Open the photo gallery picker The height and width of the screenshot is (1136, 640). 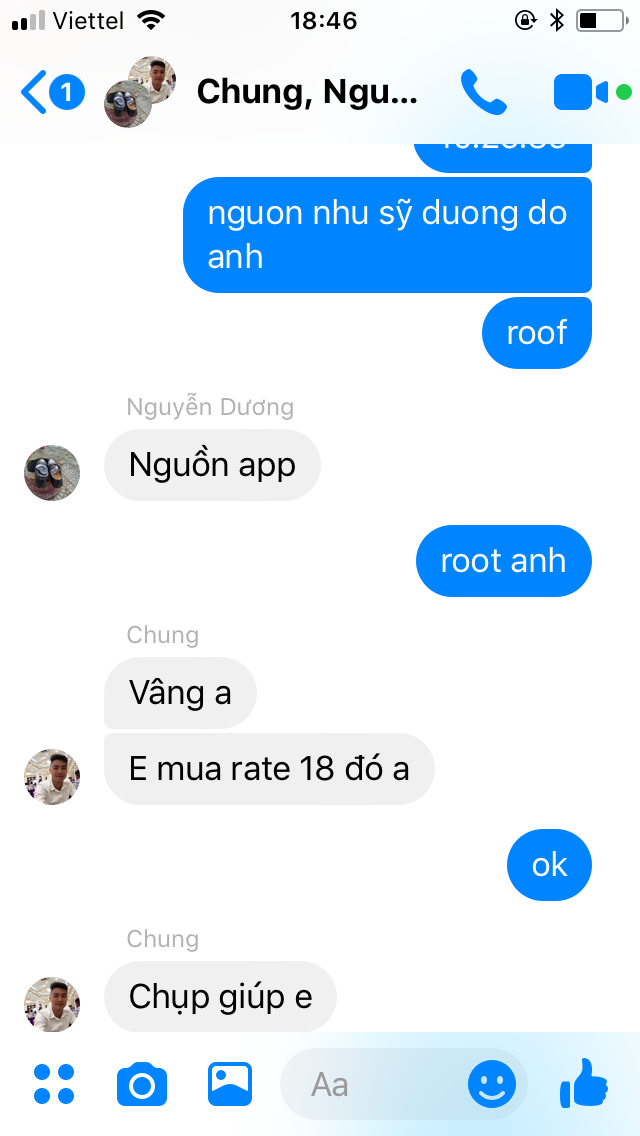(230, 1084)
